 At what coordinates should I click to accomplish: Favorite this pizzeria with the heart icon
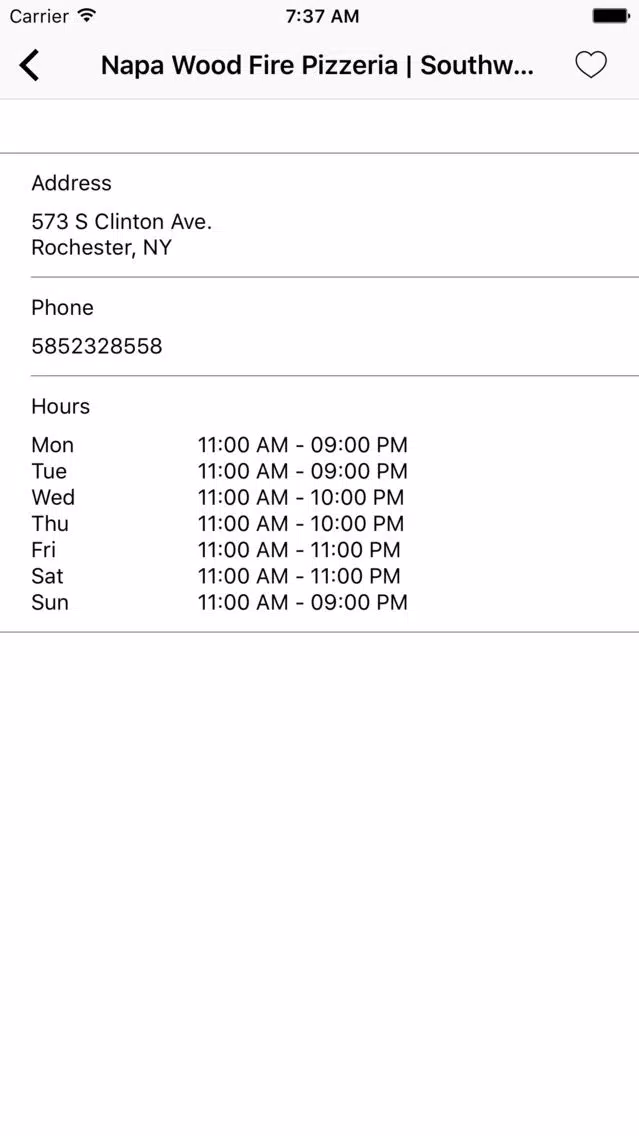590,65
